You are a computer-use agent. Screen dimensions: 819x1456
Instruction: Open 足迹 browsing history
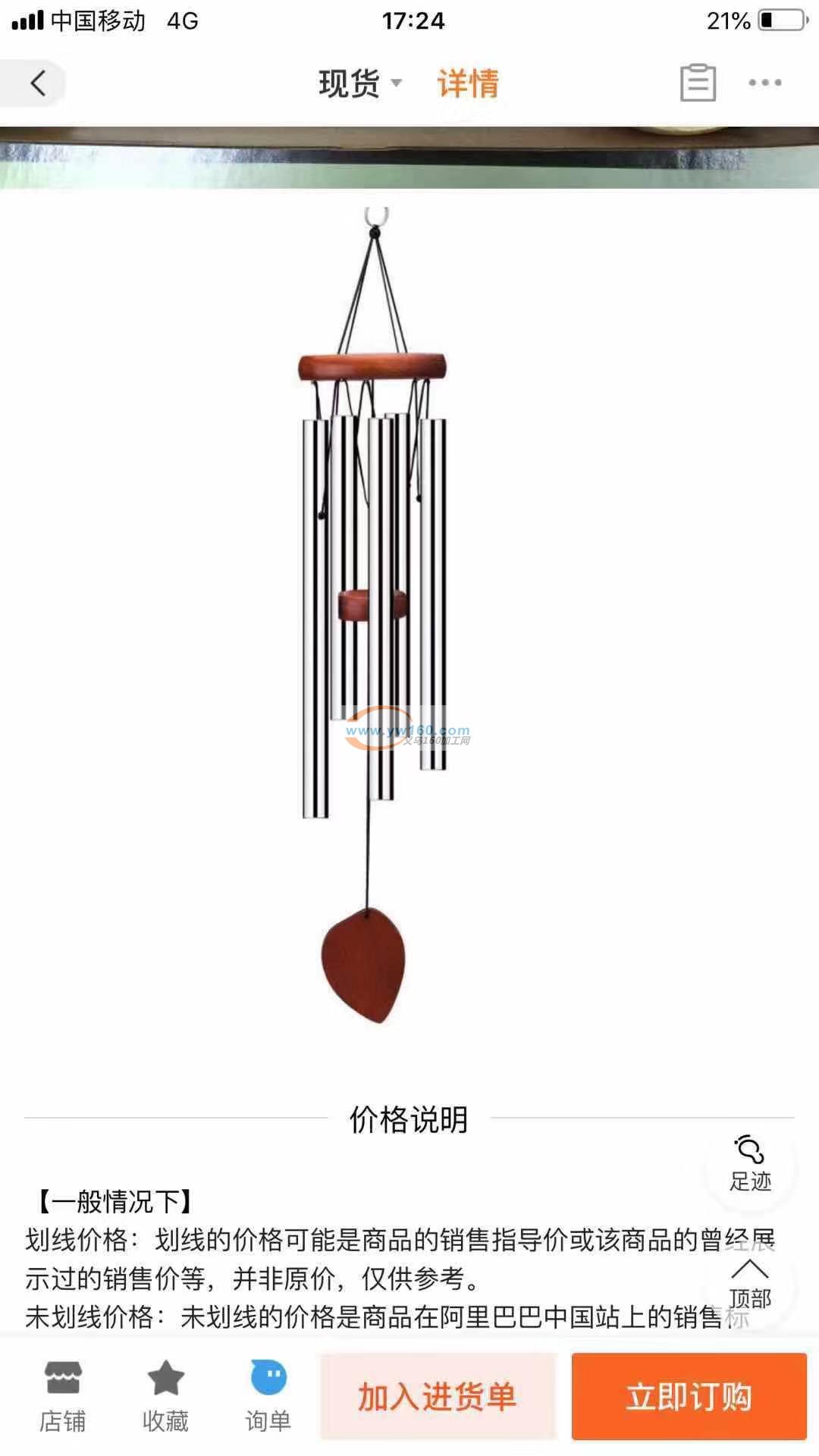750,1164
